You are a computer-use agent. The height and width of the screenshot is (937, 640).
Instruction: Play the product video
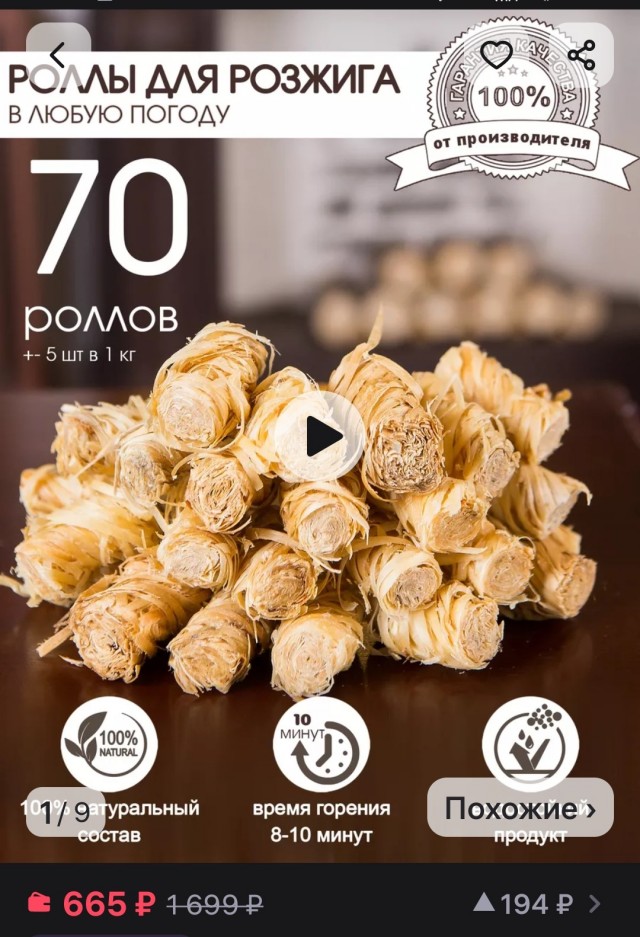pos(320,437)
